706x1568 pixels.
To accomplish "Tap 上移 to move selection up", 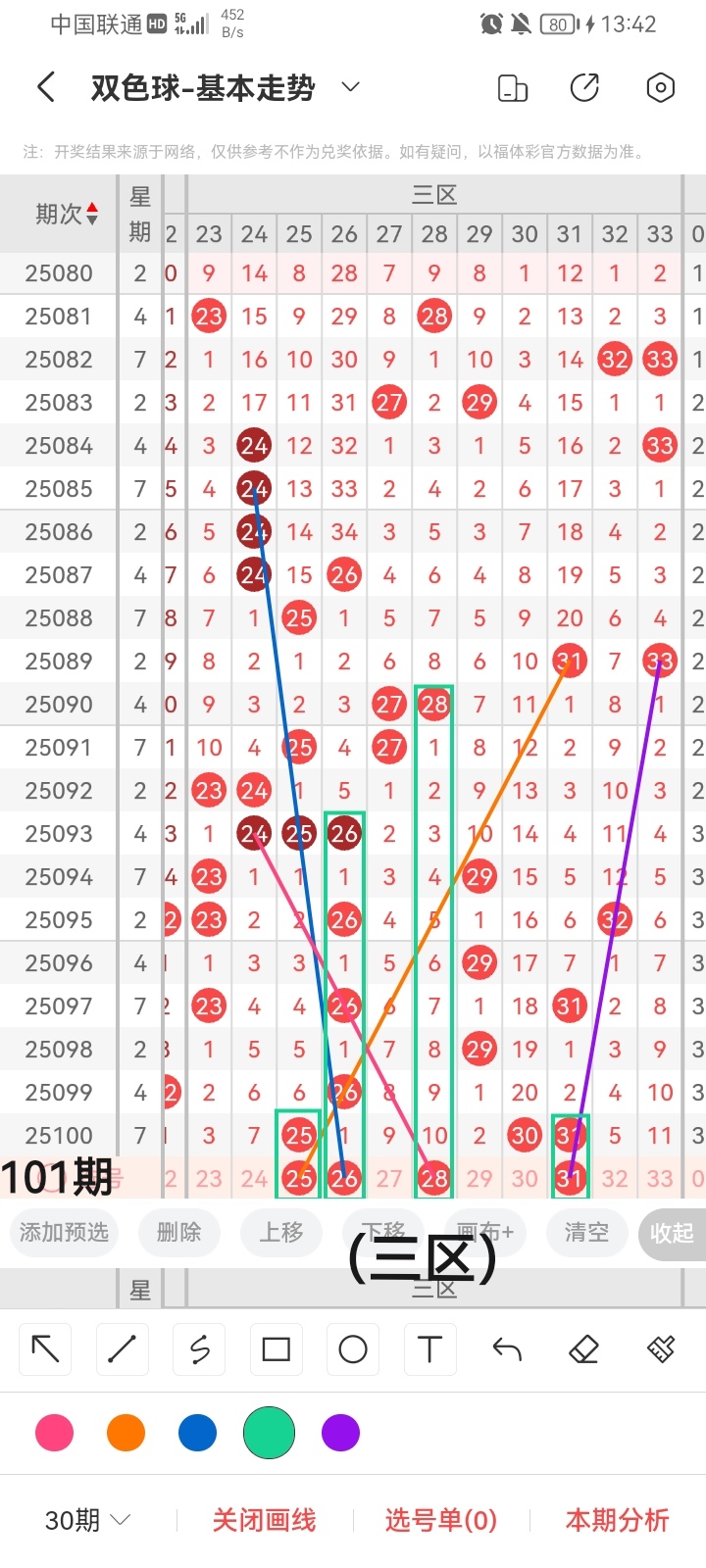I will click(x=281, y=1232).
